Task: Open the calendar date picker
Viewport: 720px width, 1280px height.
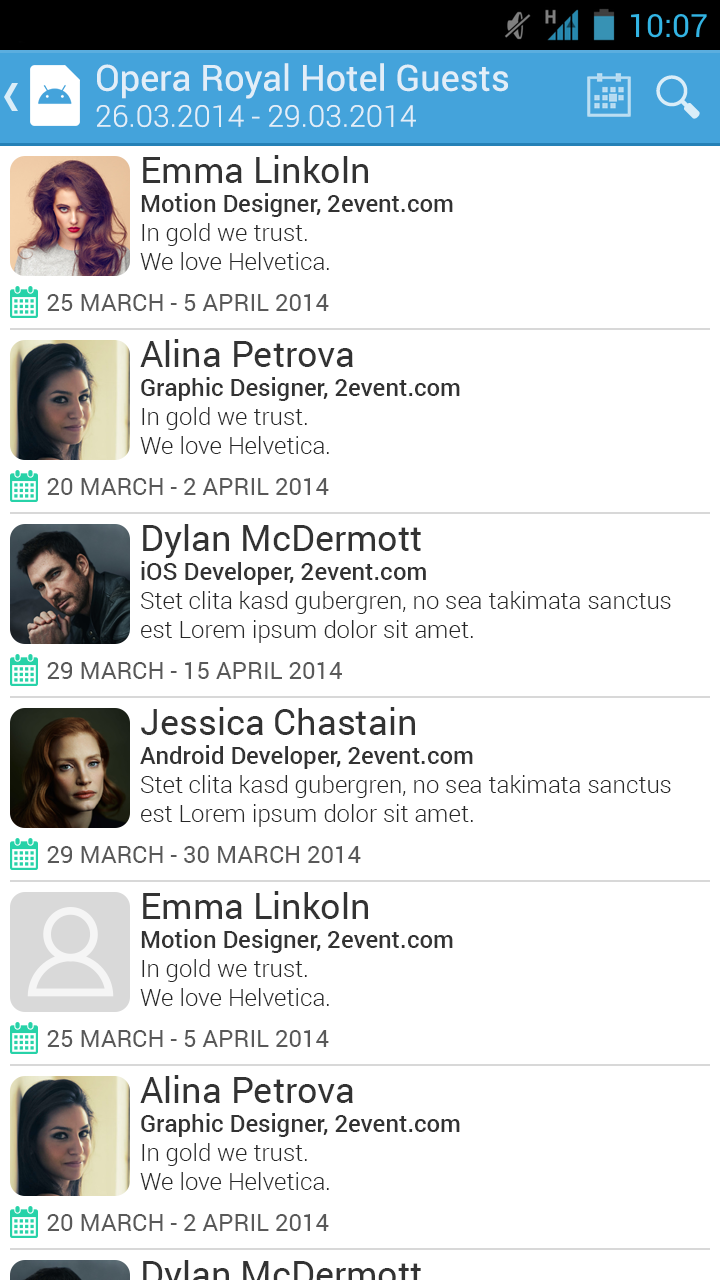Action: tap(608, 97)
